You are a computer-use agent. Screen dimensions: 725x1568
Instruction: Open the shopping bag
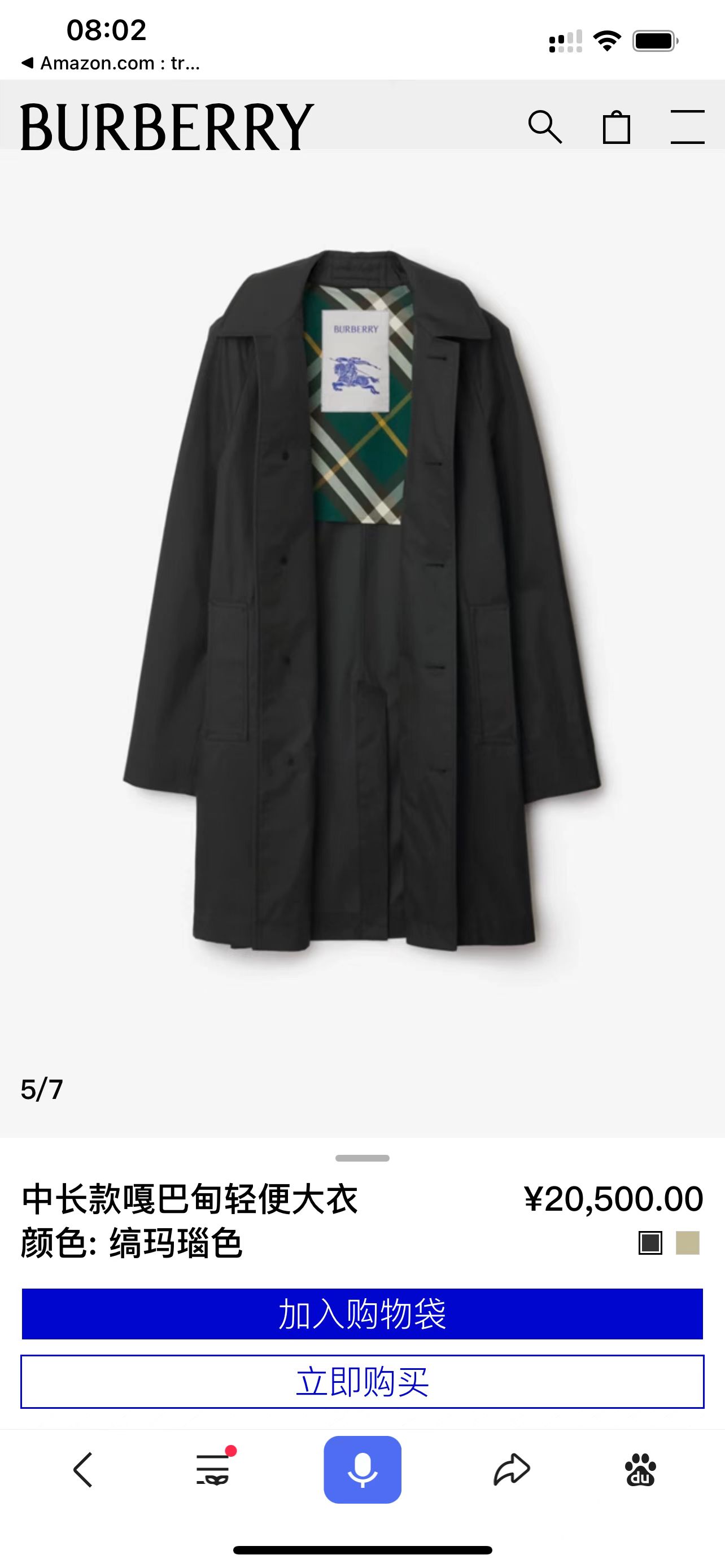tap(616, 126)
